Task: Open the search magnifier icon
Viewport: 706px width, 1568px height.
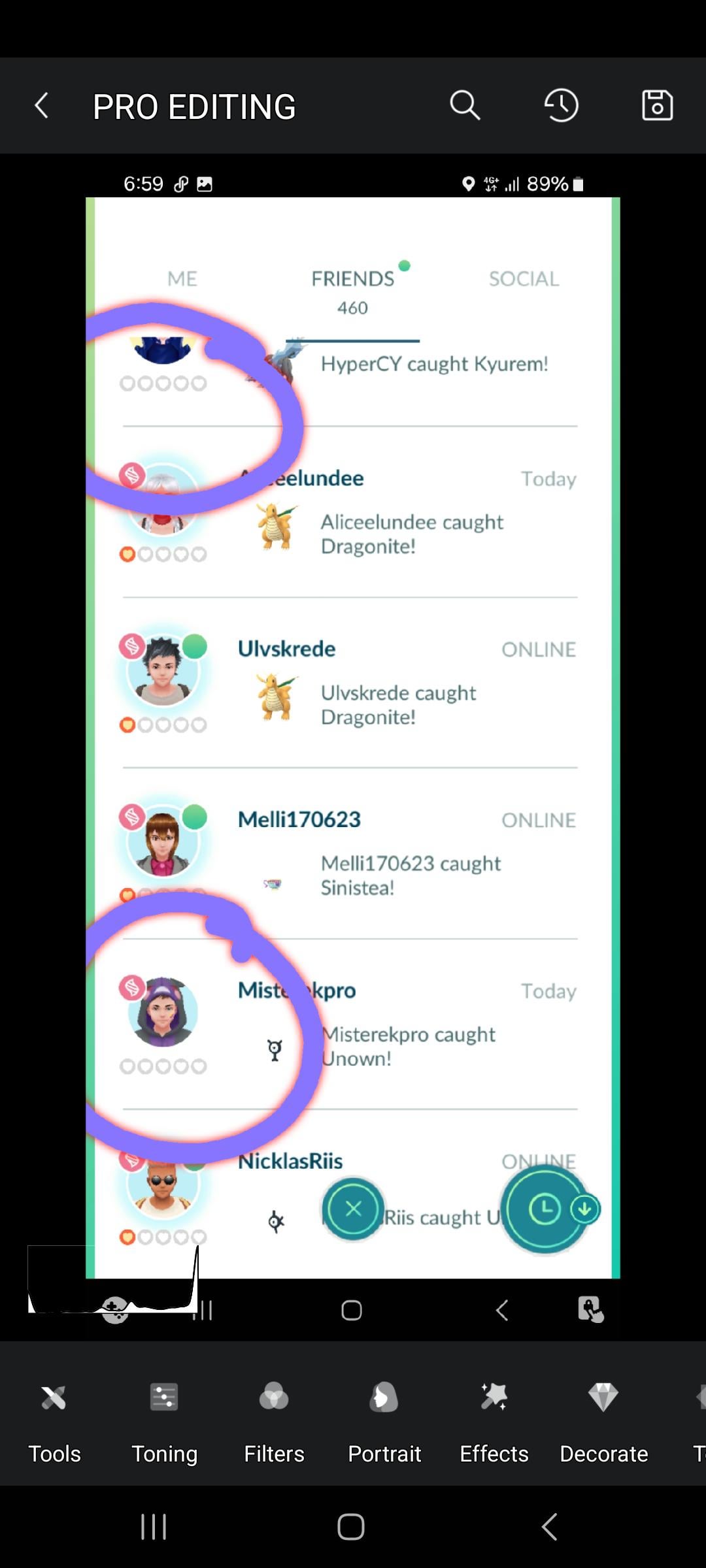Action: (x=465, y=105)
